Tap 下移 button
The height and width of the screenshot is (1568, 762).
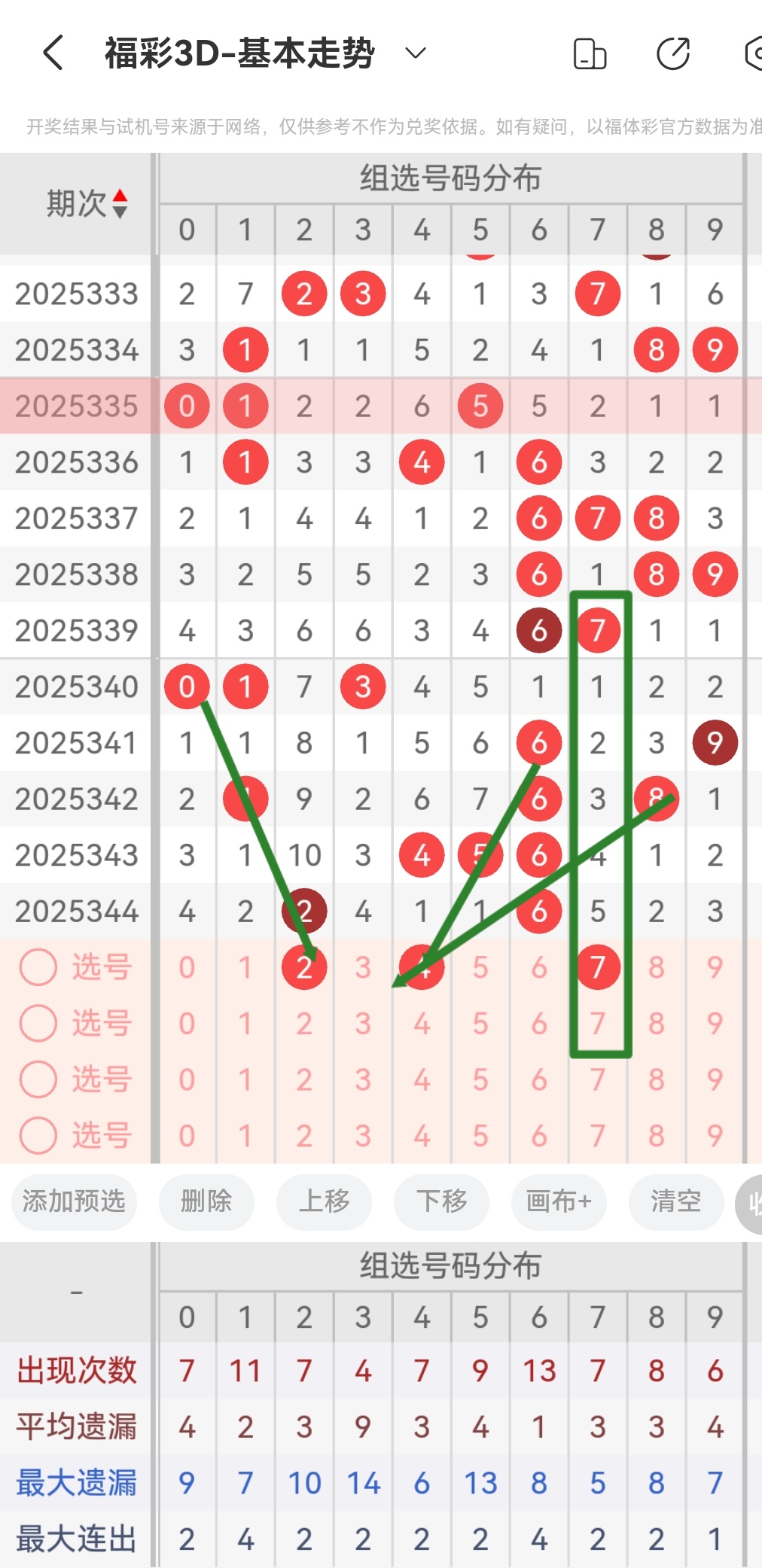(x=441, y=1201)
